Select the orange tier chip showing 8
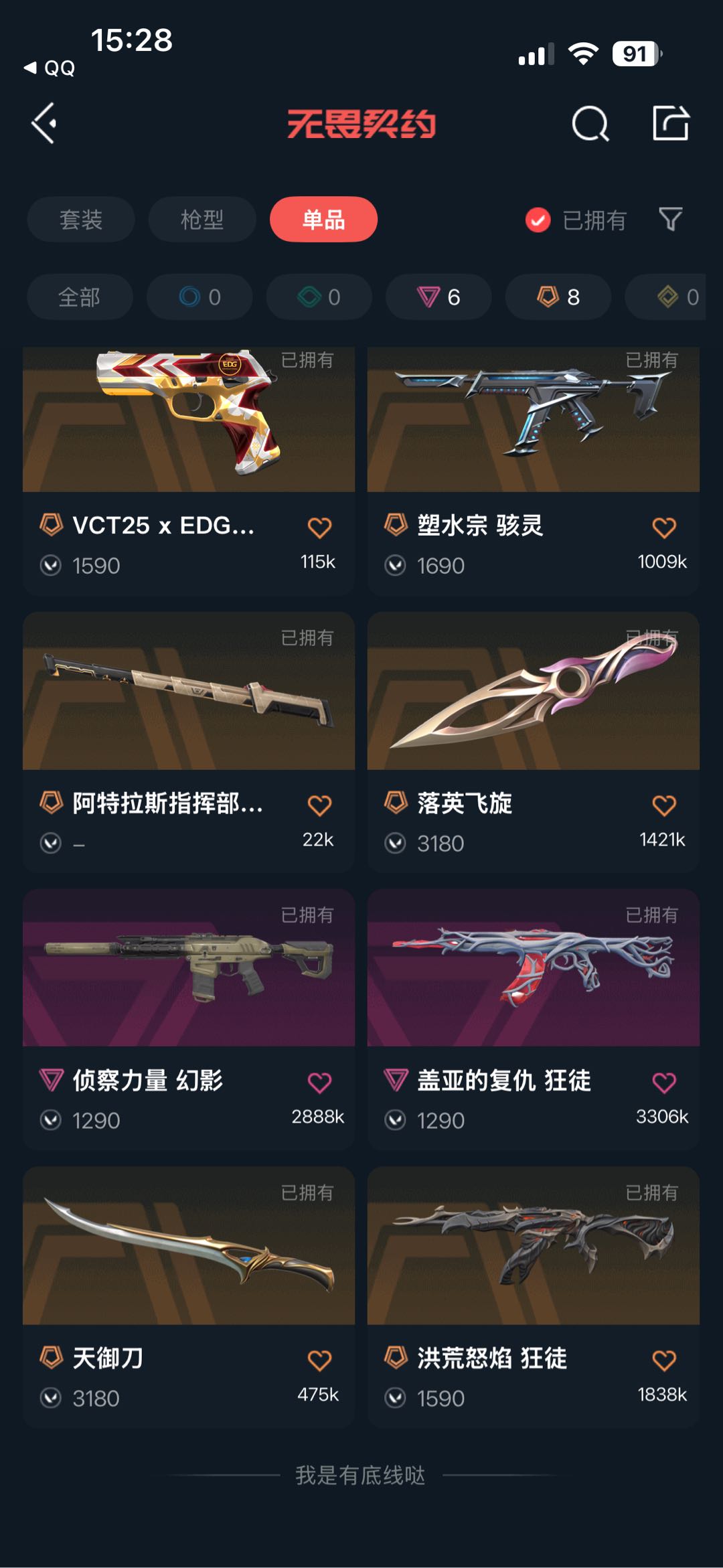723x1568 pixels. coord(558,297)
